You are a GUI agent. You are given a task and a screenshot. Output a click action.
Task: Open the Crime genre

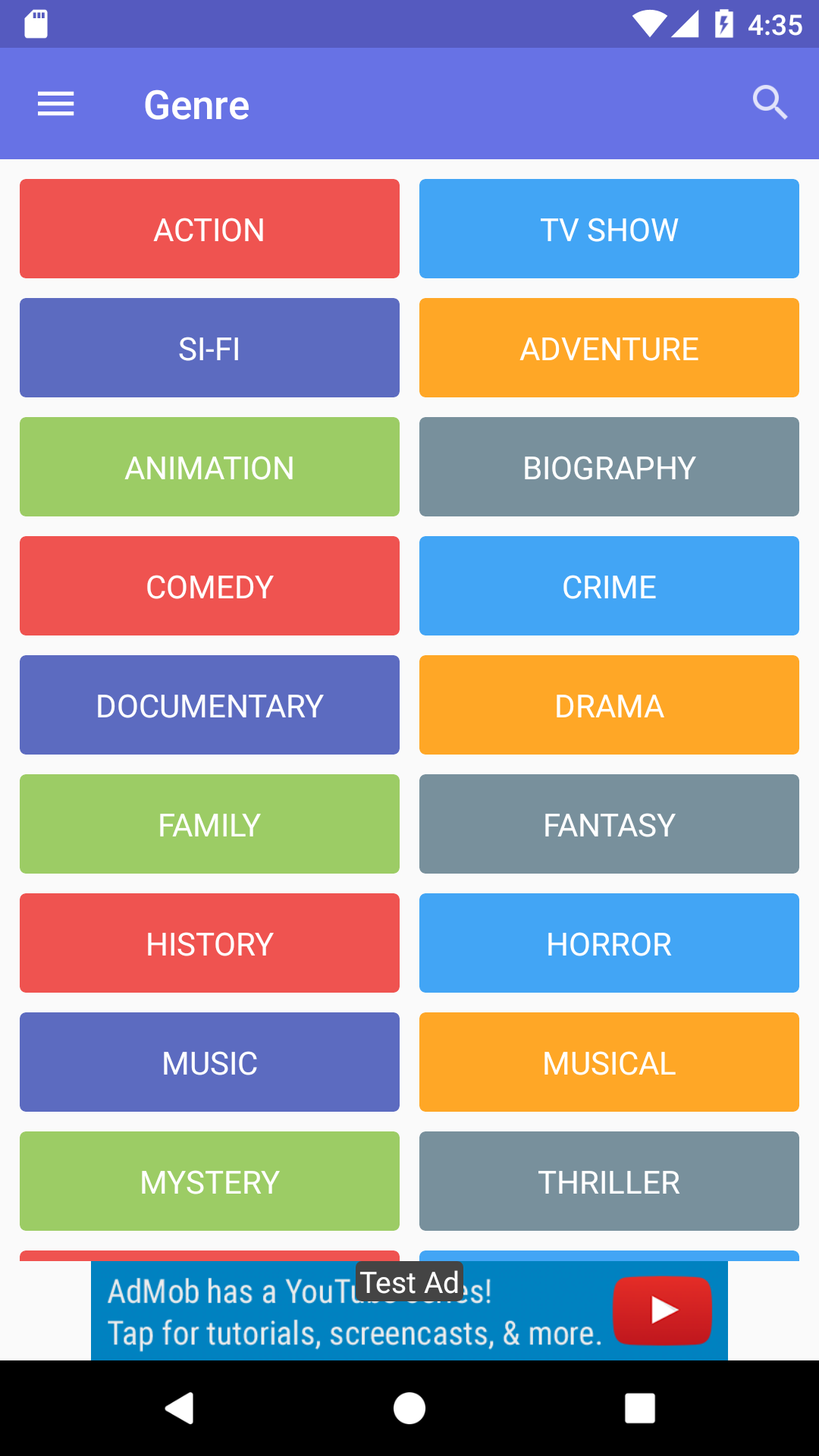(609, 586)
